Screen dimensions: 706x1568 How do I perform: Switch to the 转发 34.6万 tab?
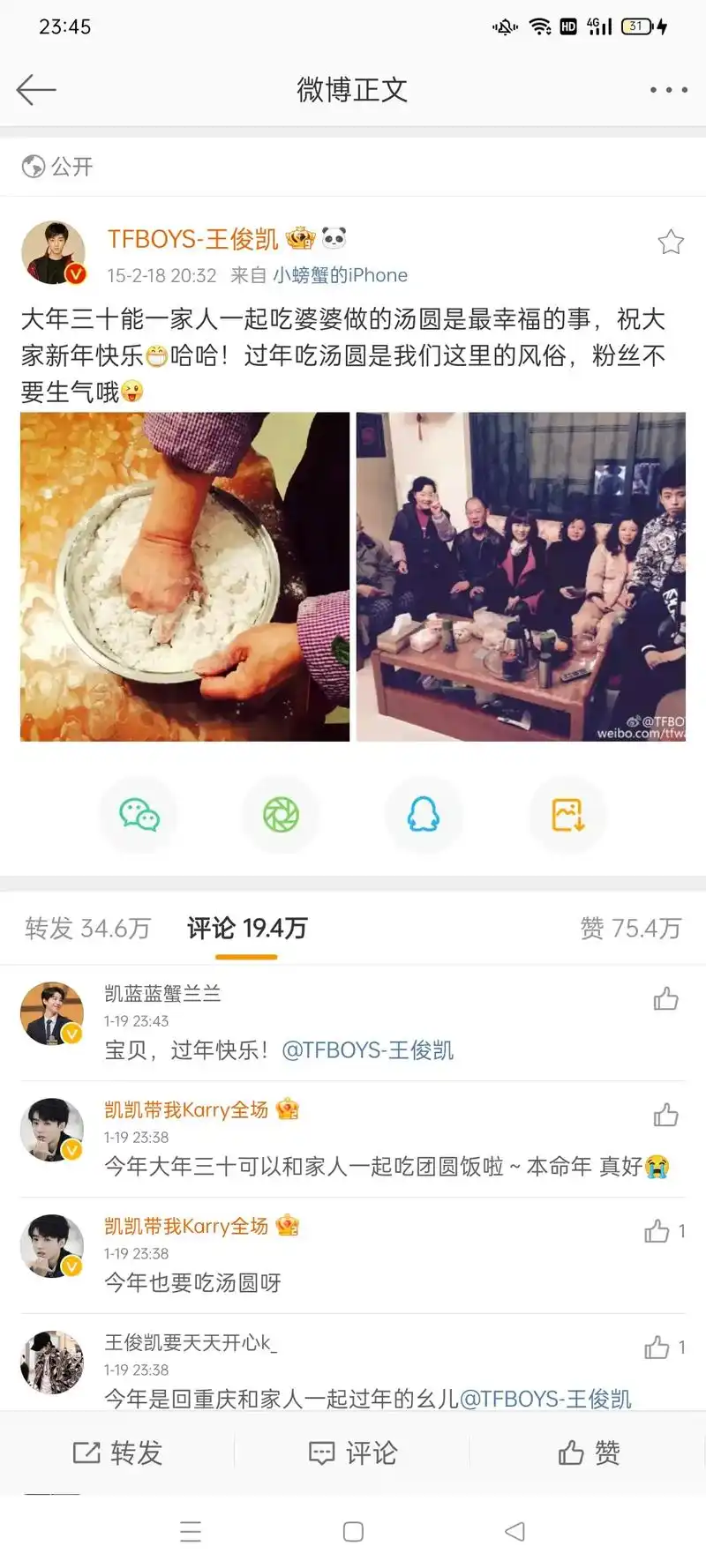click(86, 929)
